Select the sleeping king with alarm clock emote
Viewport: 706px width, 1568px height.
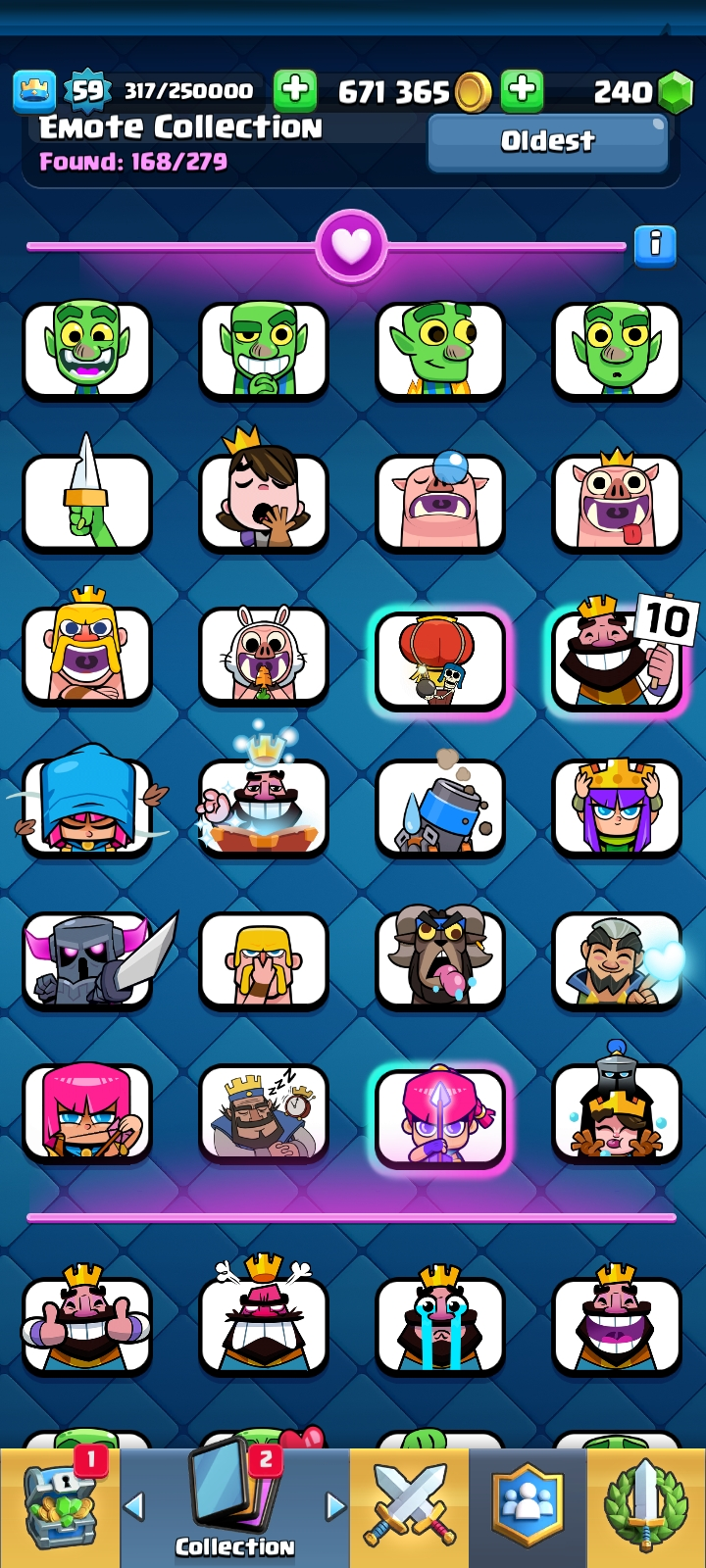click(x=264, y=1113)
